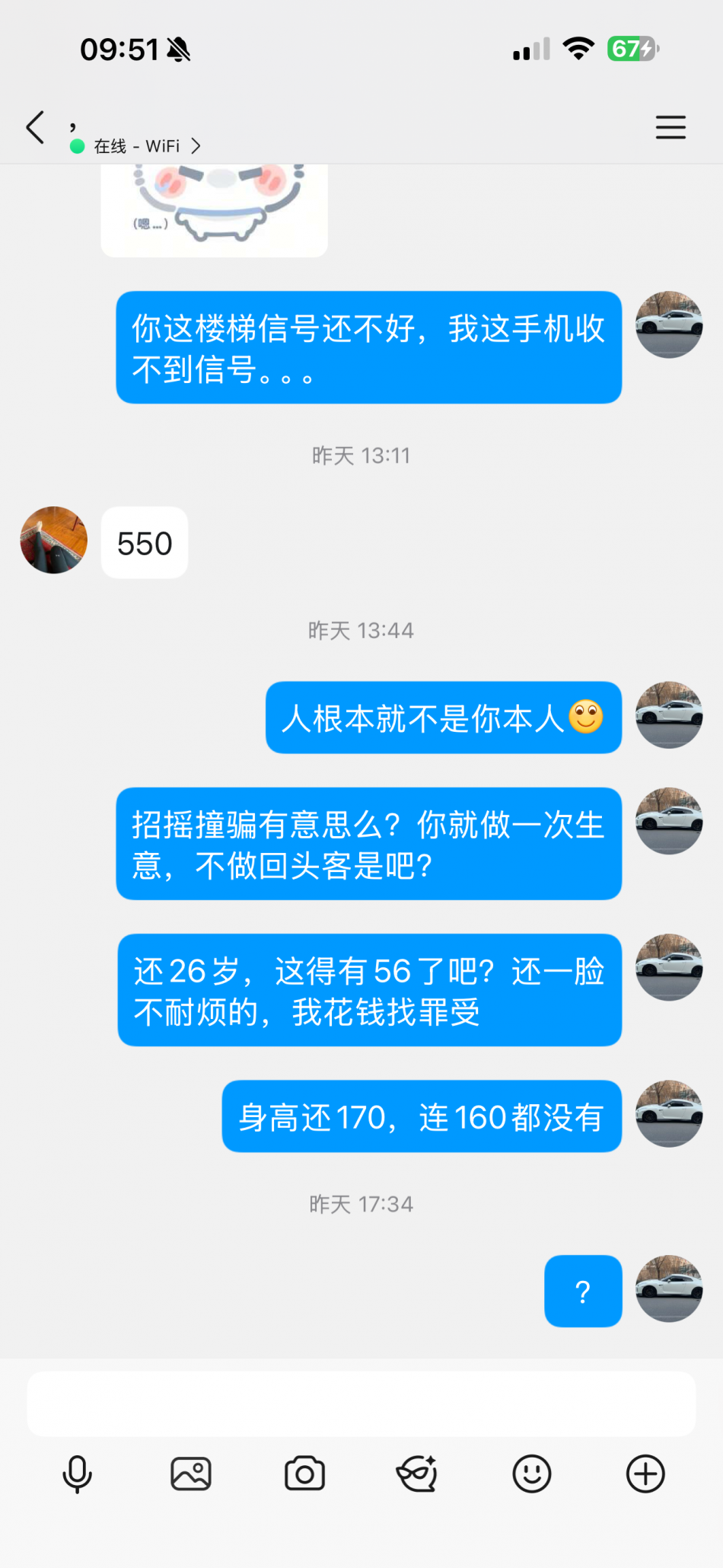This screenshot has width=723, height=1568.
Task: Open the sticker image at the top
Action: [214, 209]
